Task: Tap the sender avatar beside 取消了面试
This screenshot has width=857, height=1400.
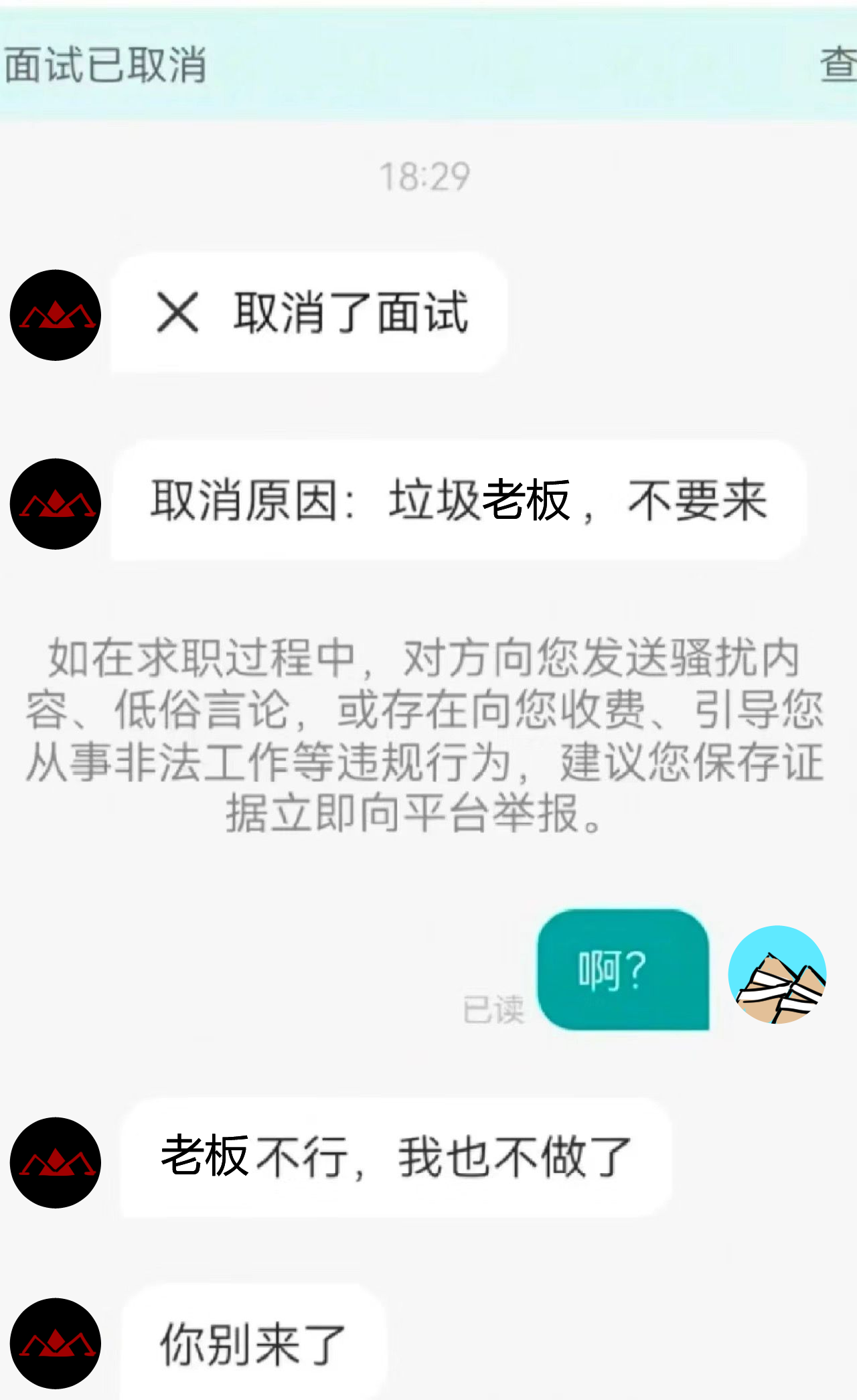Action: tap(56, 315)
